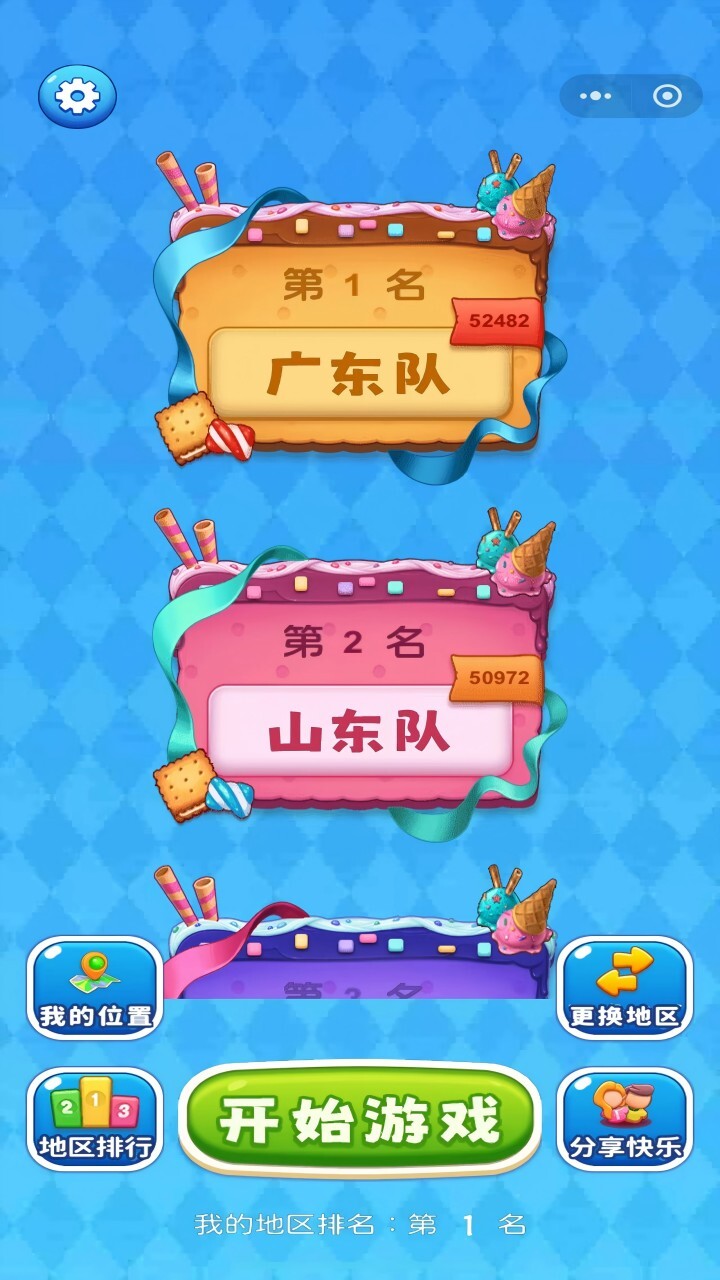Start the game with 开始游戏
This screenshot has width=720, height=1280.
[x=360, y=1120]
